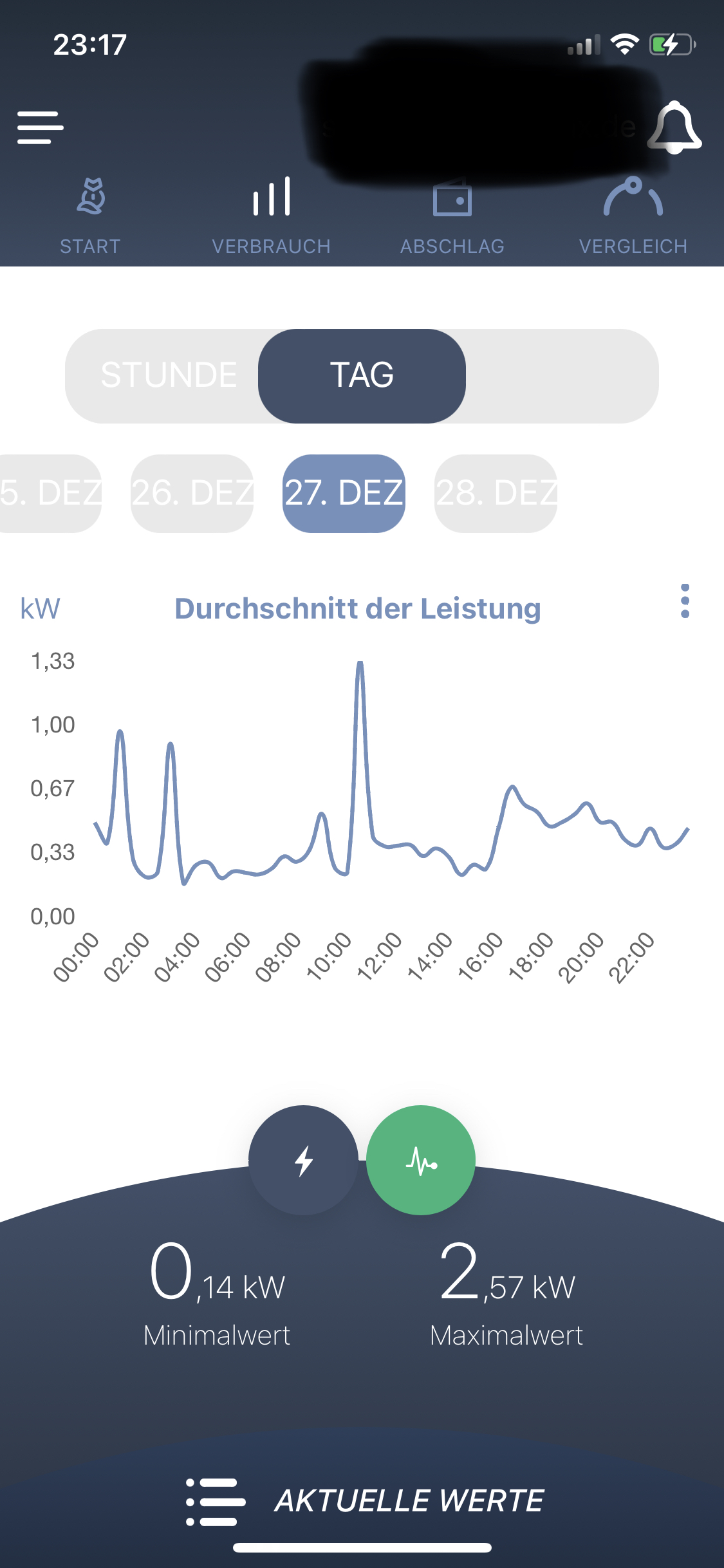Pick the 28. Dez date chip
This screenshot has width=724, height=1568.
496,493
